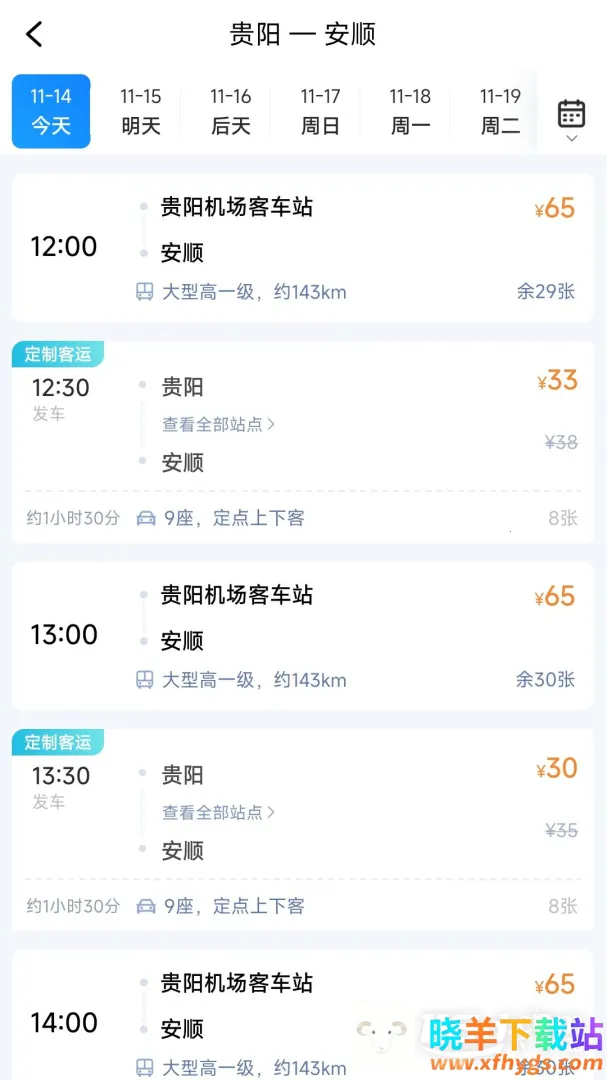
Task: View all stops for the 12:30 trip
Action: (219, 424)
